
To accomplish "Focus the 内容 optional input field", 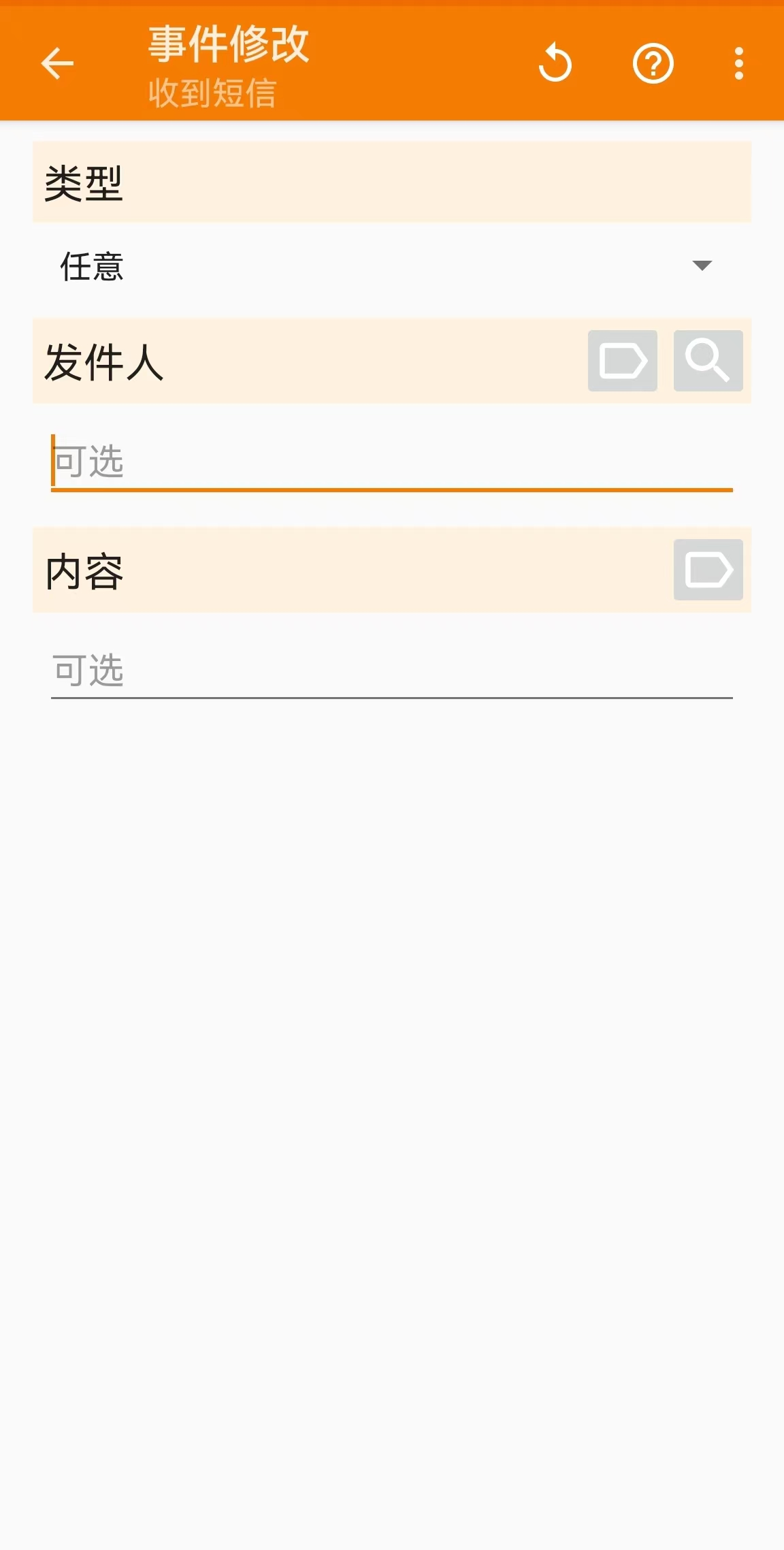I will coord(392,670).
